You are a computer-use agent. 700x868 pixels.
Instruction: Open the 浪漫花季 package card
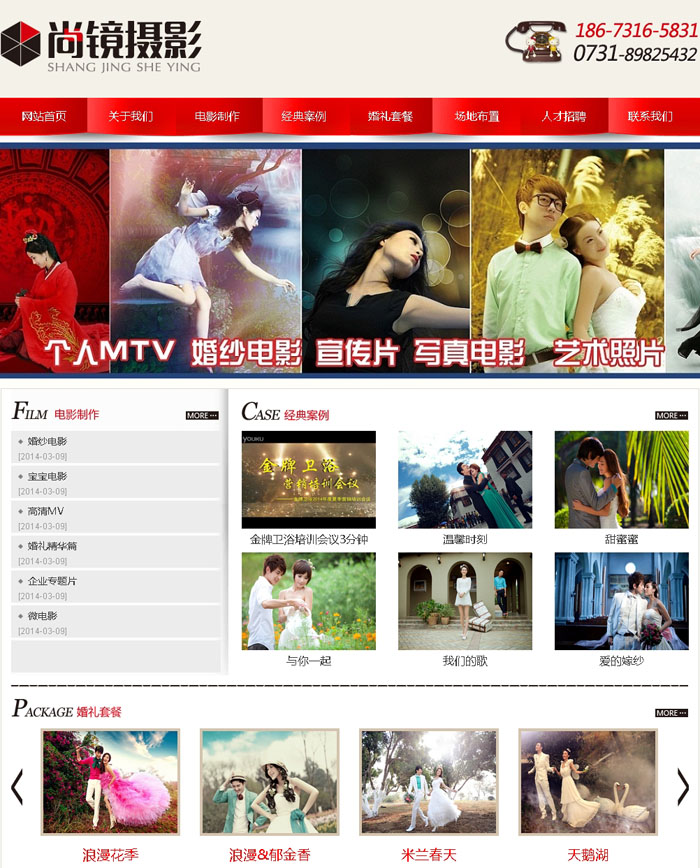point(110,782)
